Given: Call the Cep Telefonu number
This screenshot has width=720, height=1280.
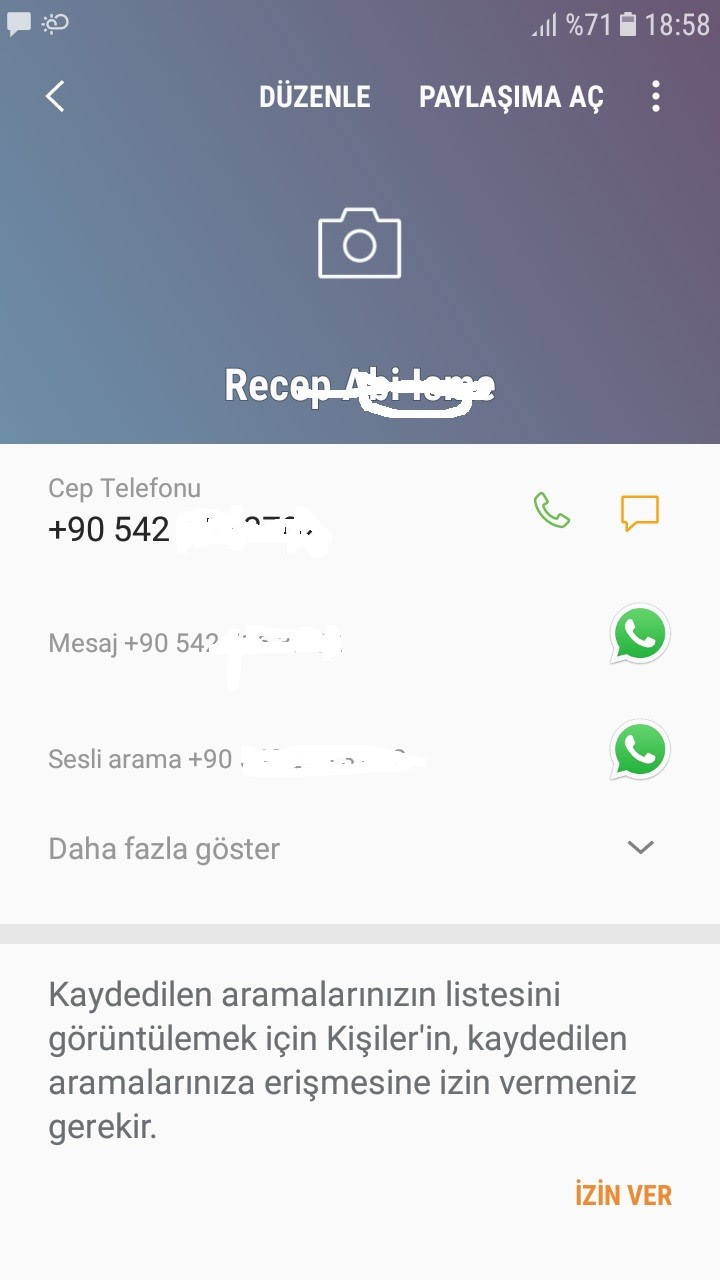Looking at the screenshot, I should (x=552, y=511).
